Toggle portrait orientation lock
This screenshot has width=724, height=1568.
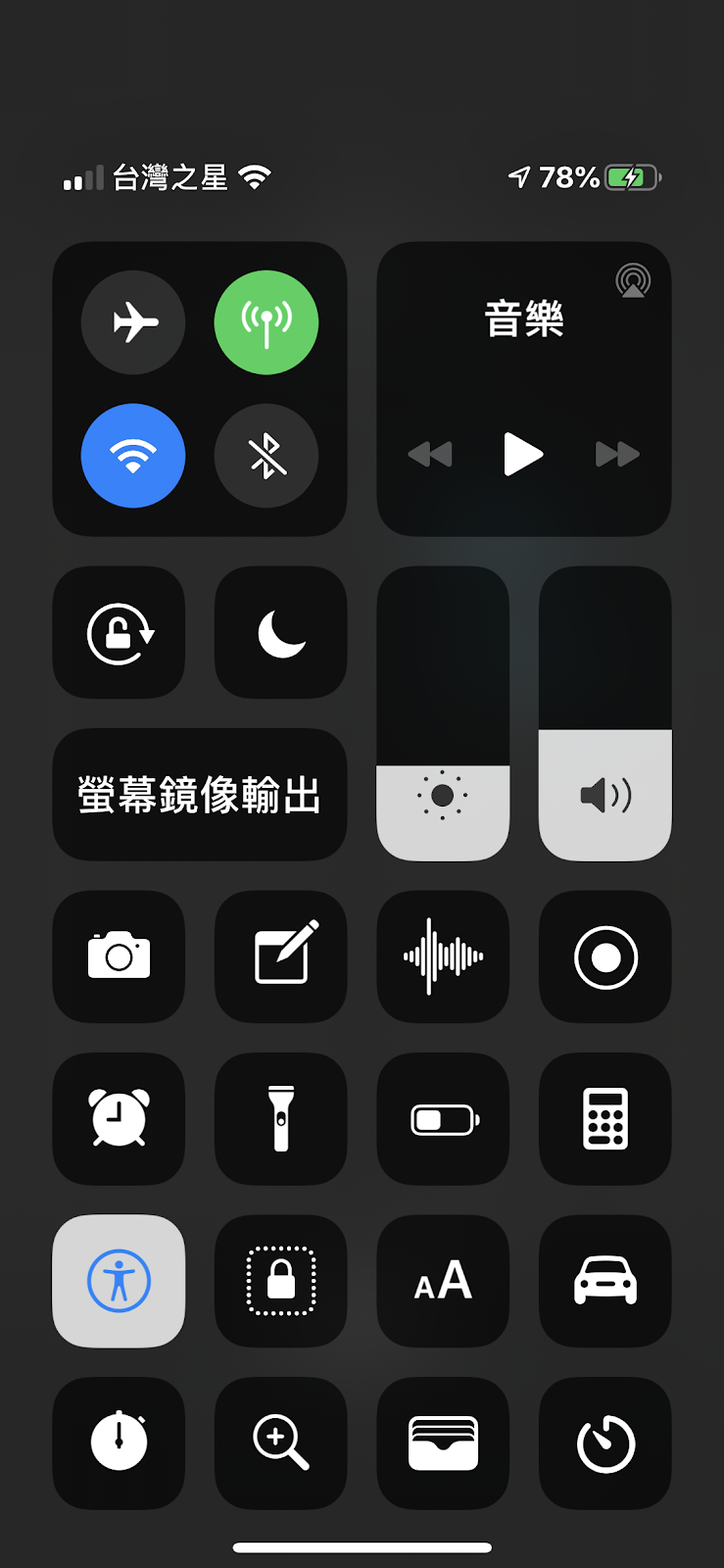pos(119,633)
